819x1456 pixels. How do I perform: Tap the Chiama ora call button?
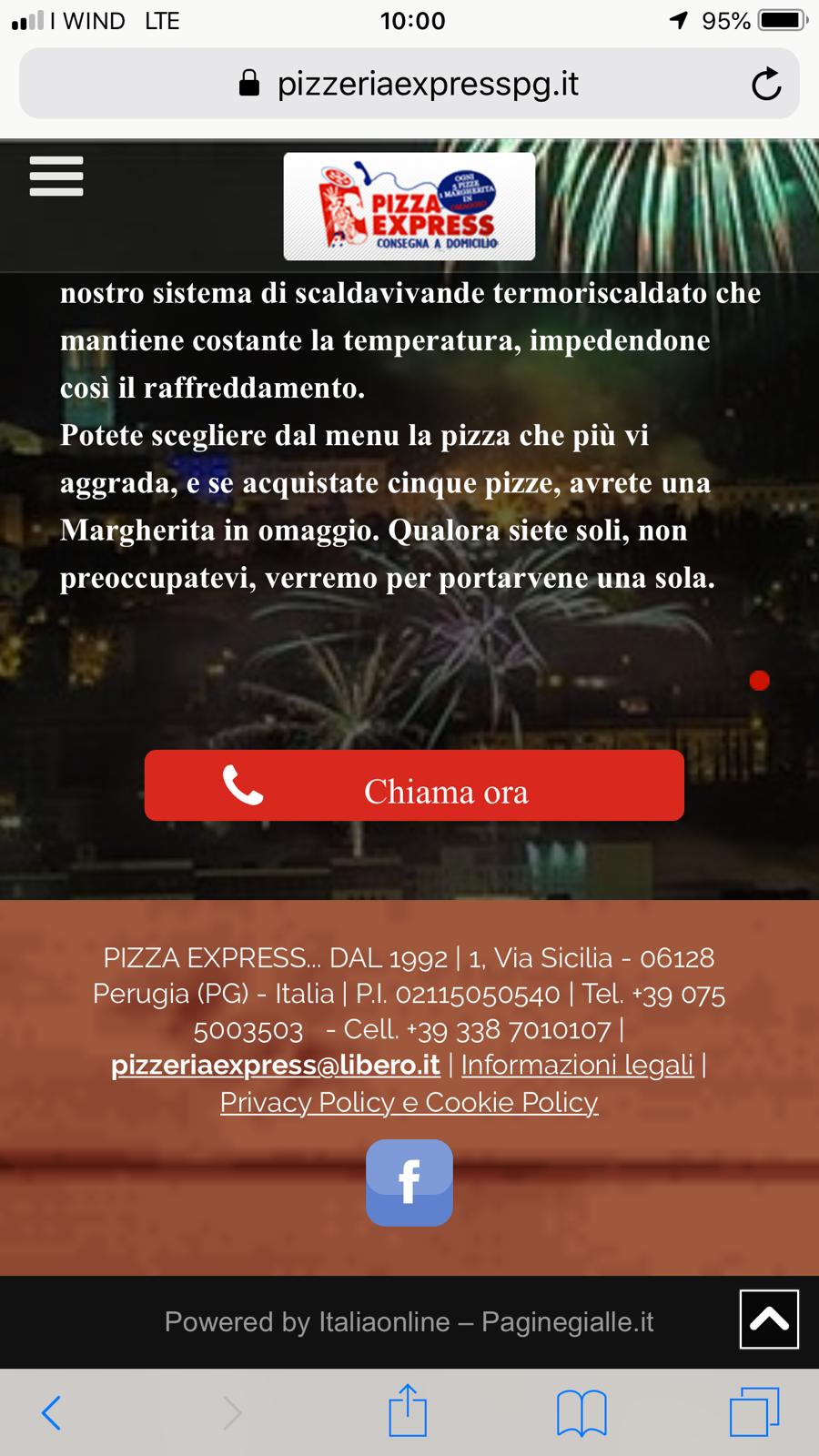[x=414, y=785]
